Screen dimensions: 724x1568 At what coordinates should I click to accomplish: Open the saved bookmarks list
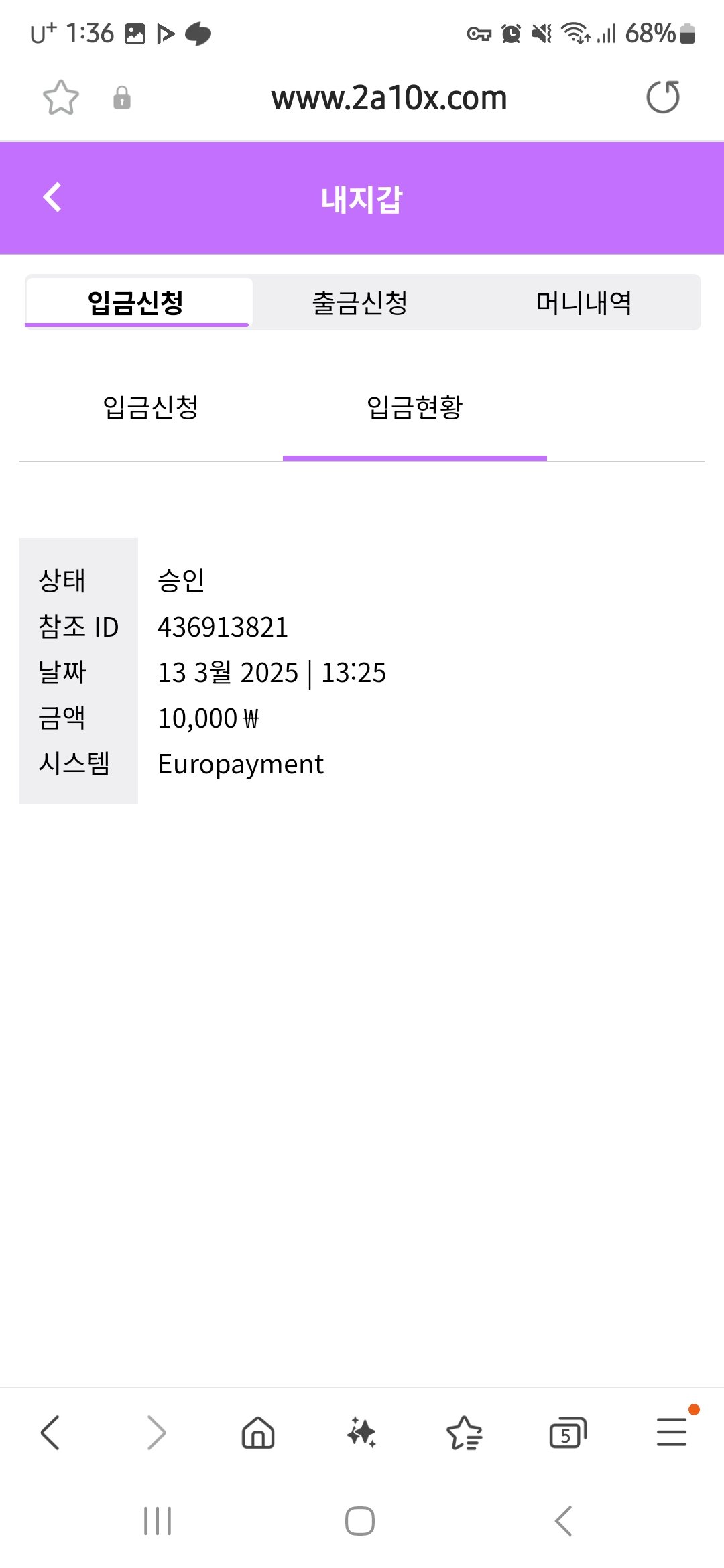tap(465, 1433)
